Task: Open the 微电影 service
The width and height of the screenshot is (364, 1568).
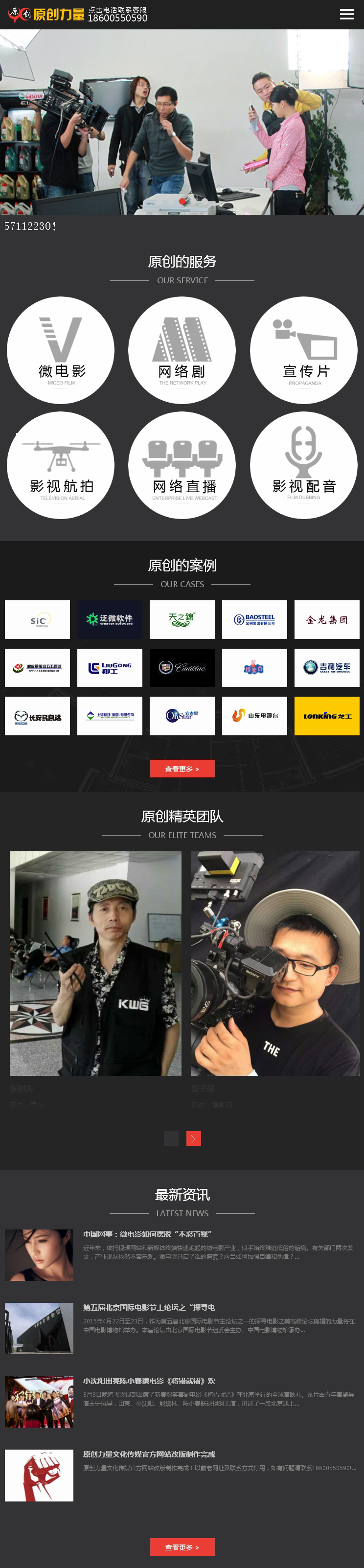Action: point(61,350)
